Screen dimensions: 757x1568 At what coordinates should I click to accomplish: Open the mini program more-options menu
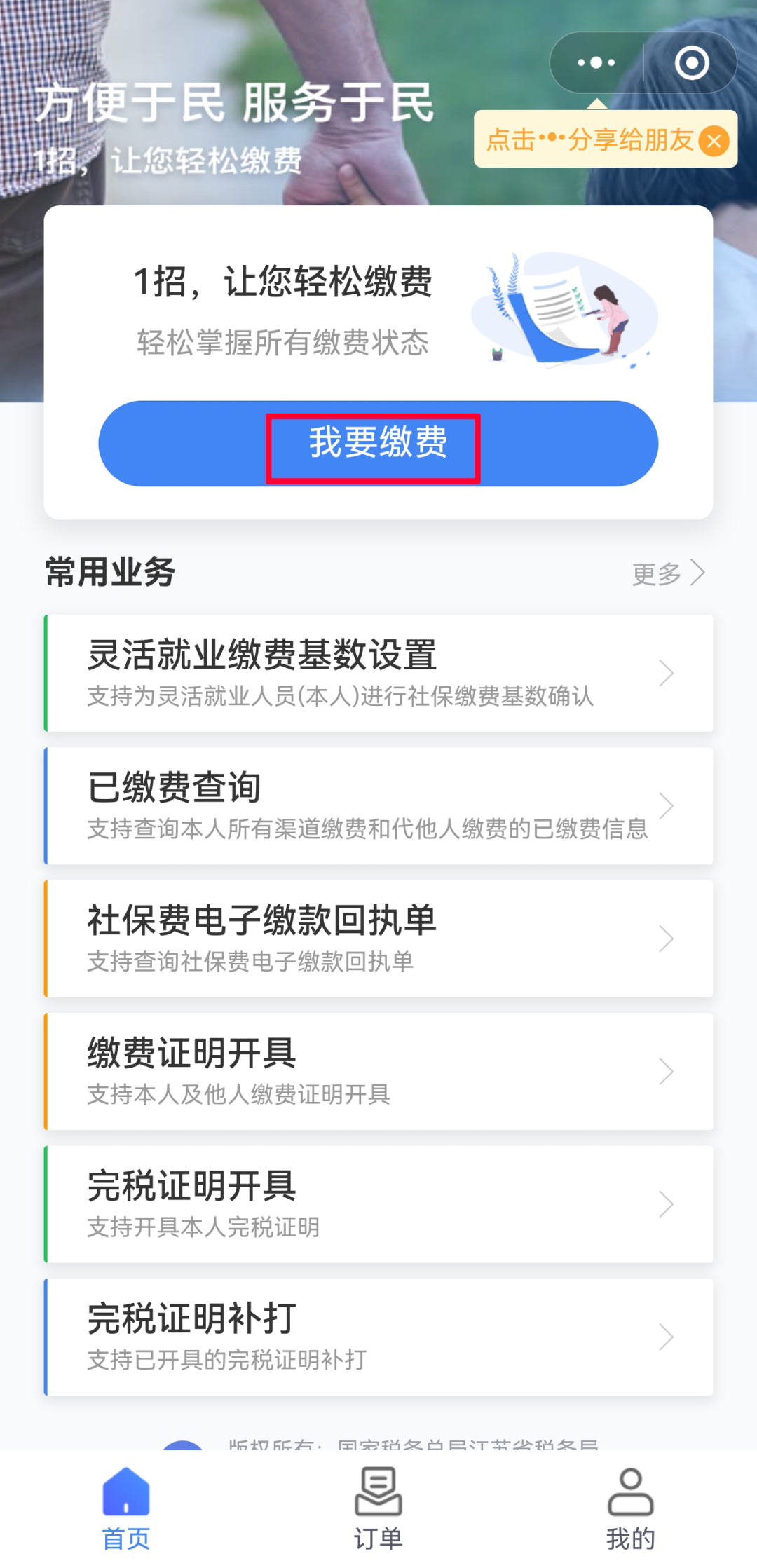click(x=596, y=63)
